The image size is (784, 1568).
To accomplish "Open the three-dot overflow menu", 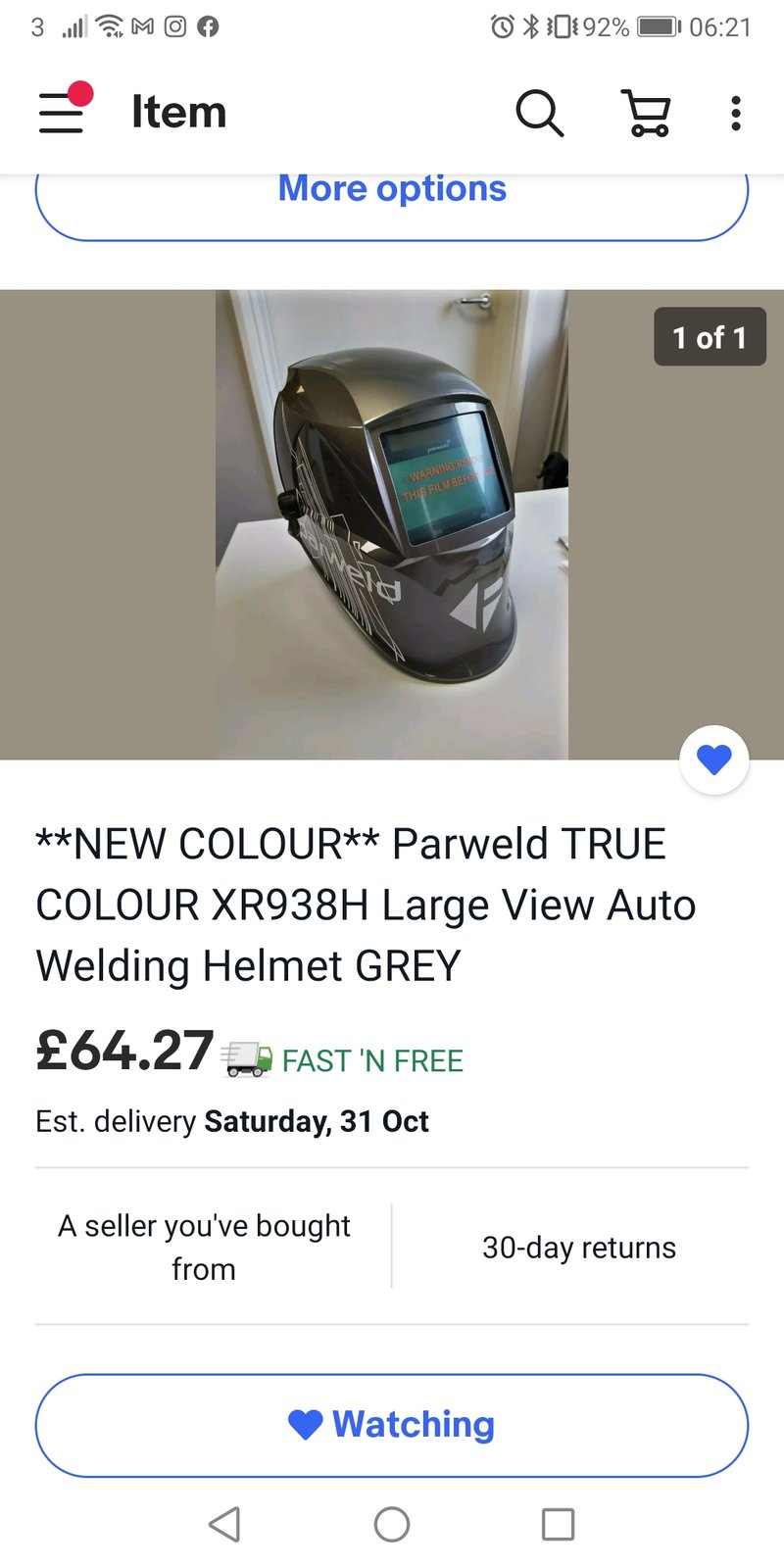I will 736,113.
